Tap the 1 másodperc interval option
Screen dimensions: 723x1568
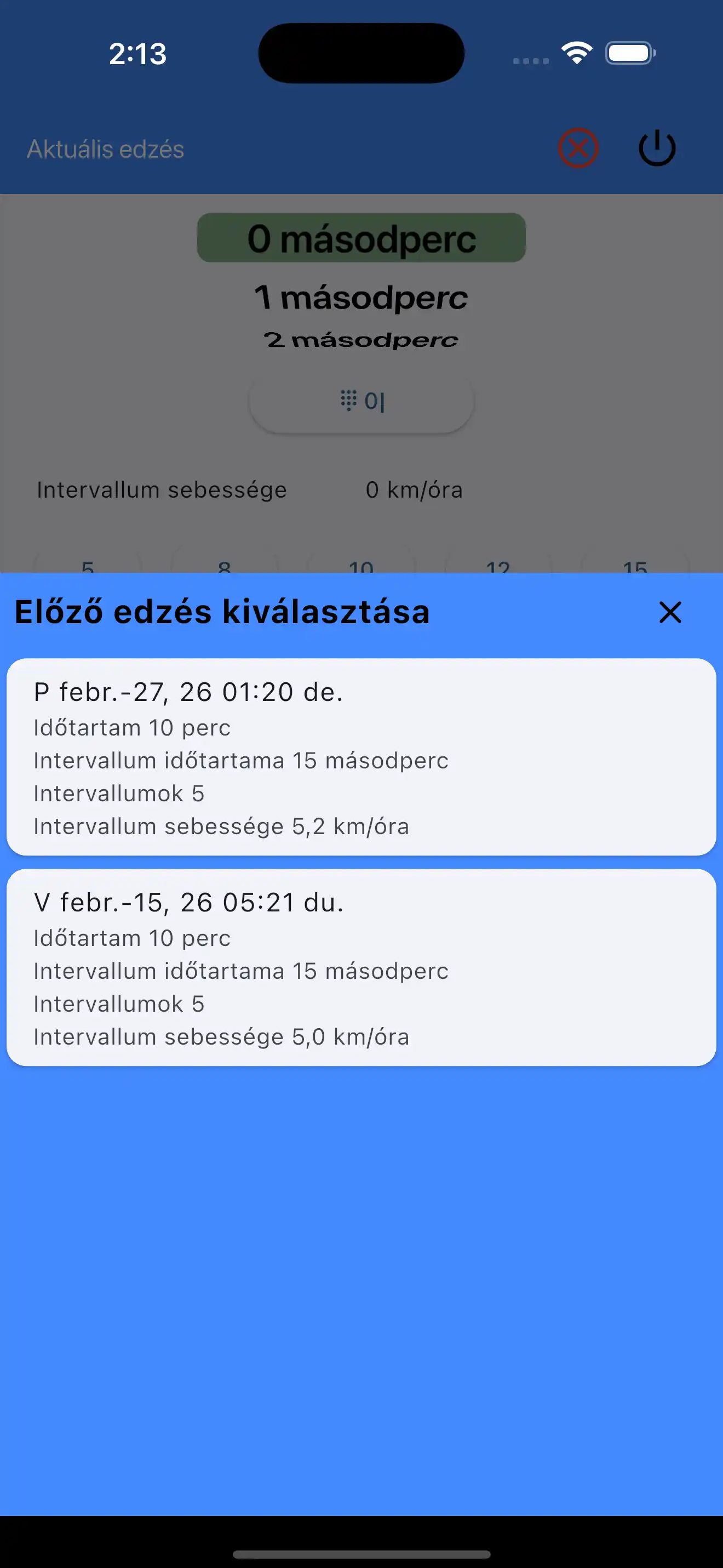pos(361,298)
